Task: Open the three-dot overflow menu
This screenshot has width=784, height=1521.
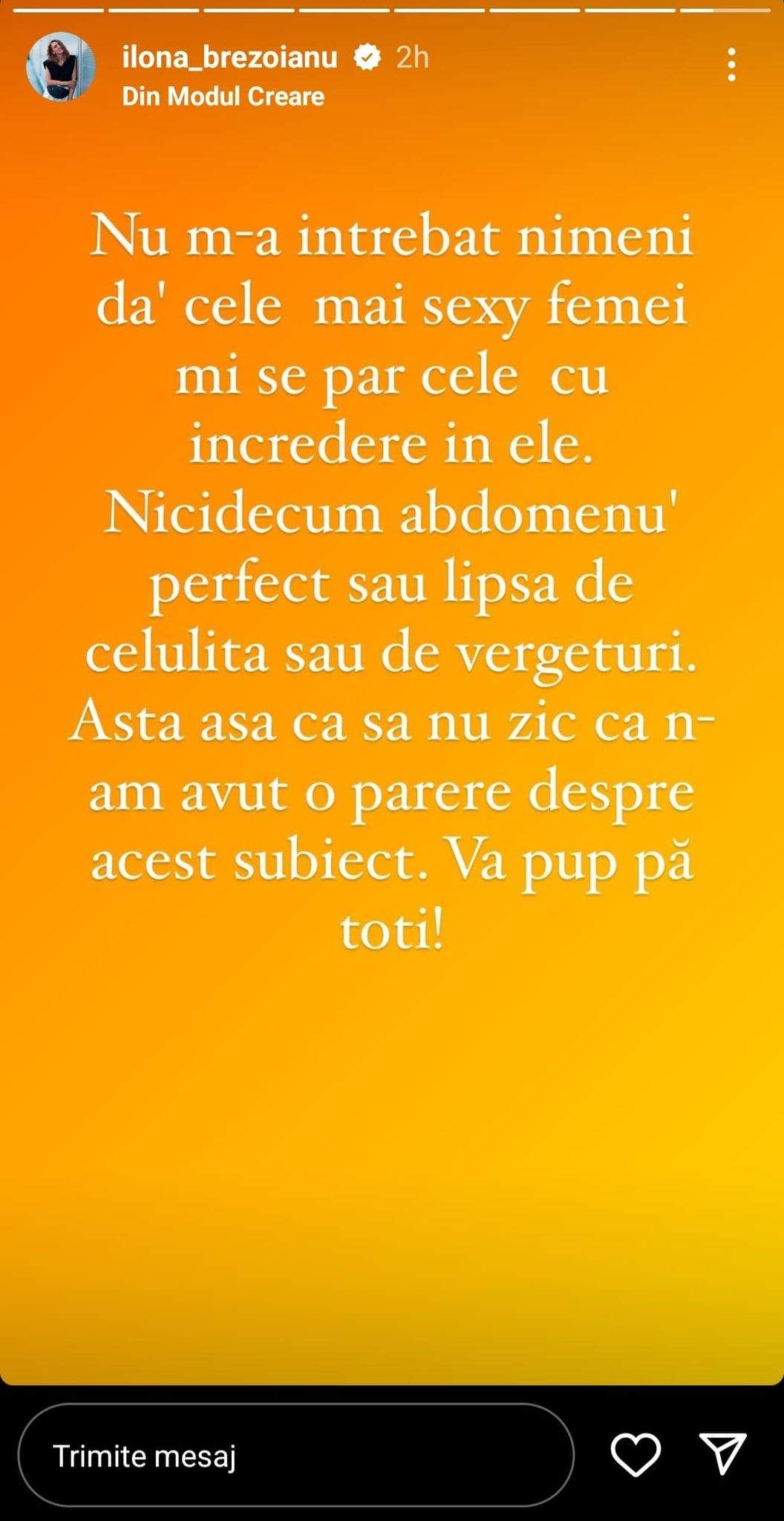Action: tap(731, 65)
